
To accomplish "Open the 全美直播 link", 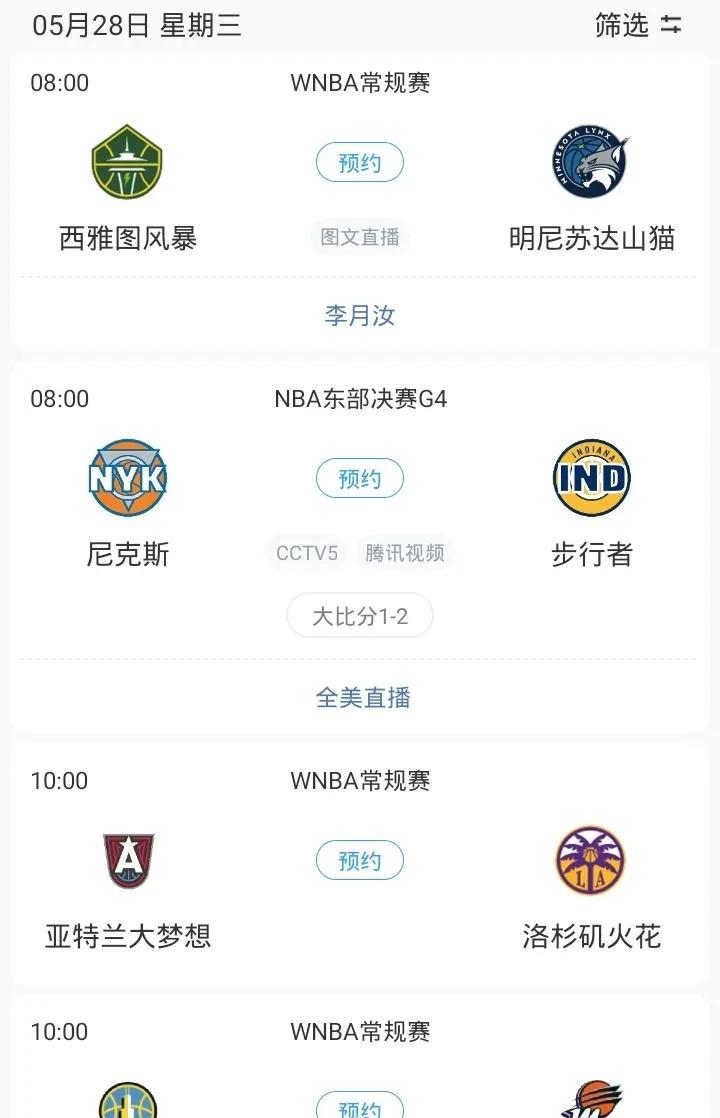I will (363, 698).
